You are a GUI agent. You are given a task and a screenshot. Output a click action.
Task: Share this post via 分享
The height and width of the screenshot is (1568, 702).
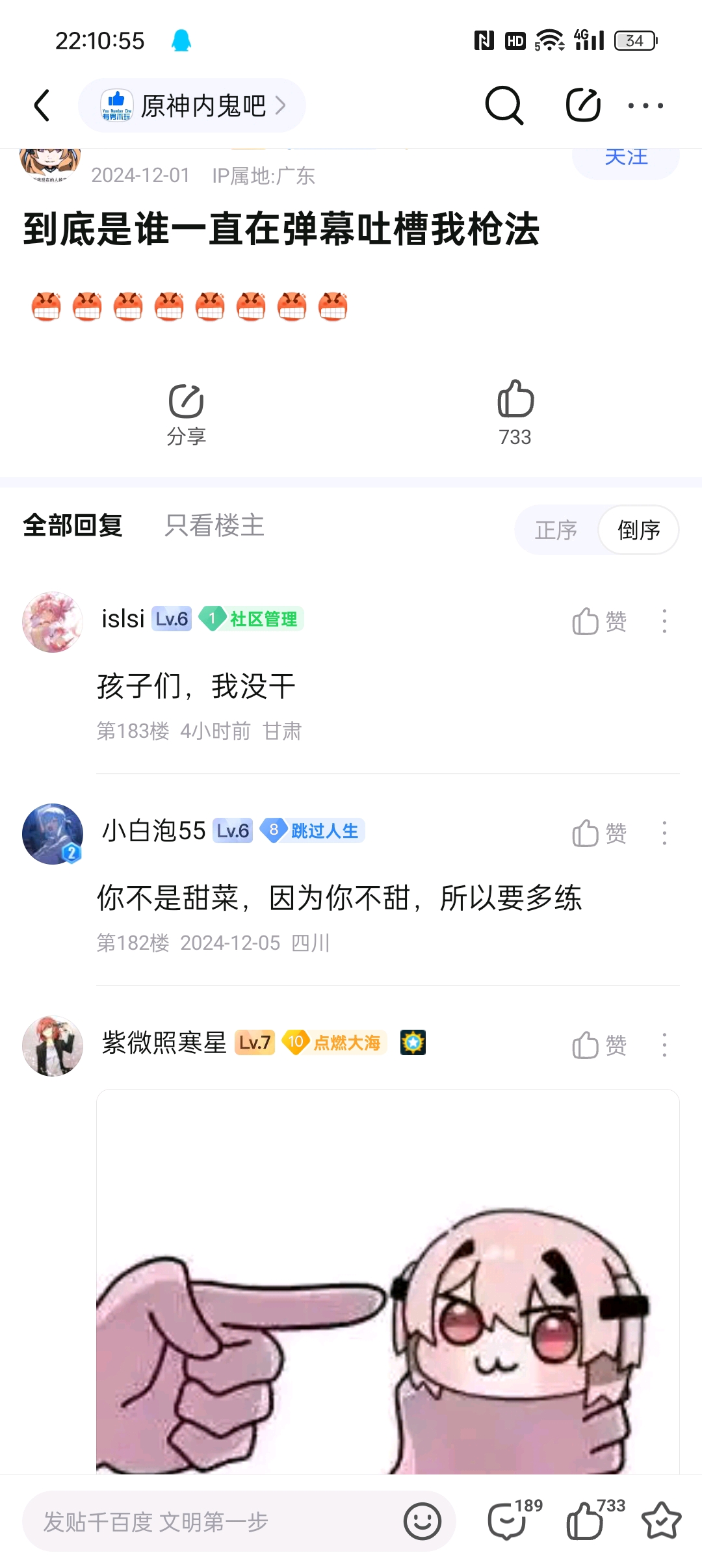186,413
